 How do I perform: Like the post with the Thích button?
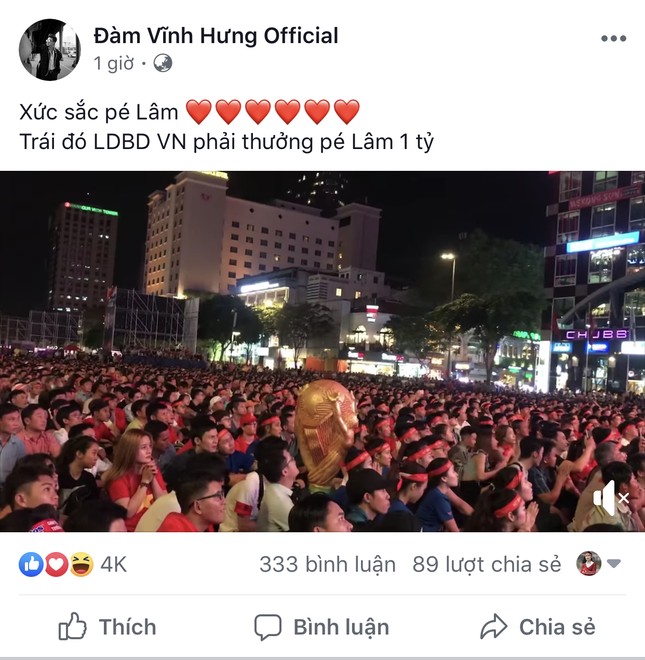[x=107, y=627]
